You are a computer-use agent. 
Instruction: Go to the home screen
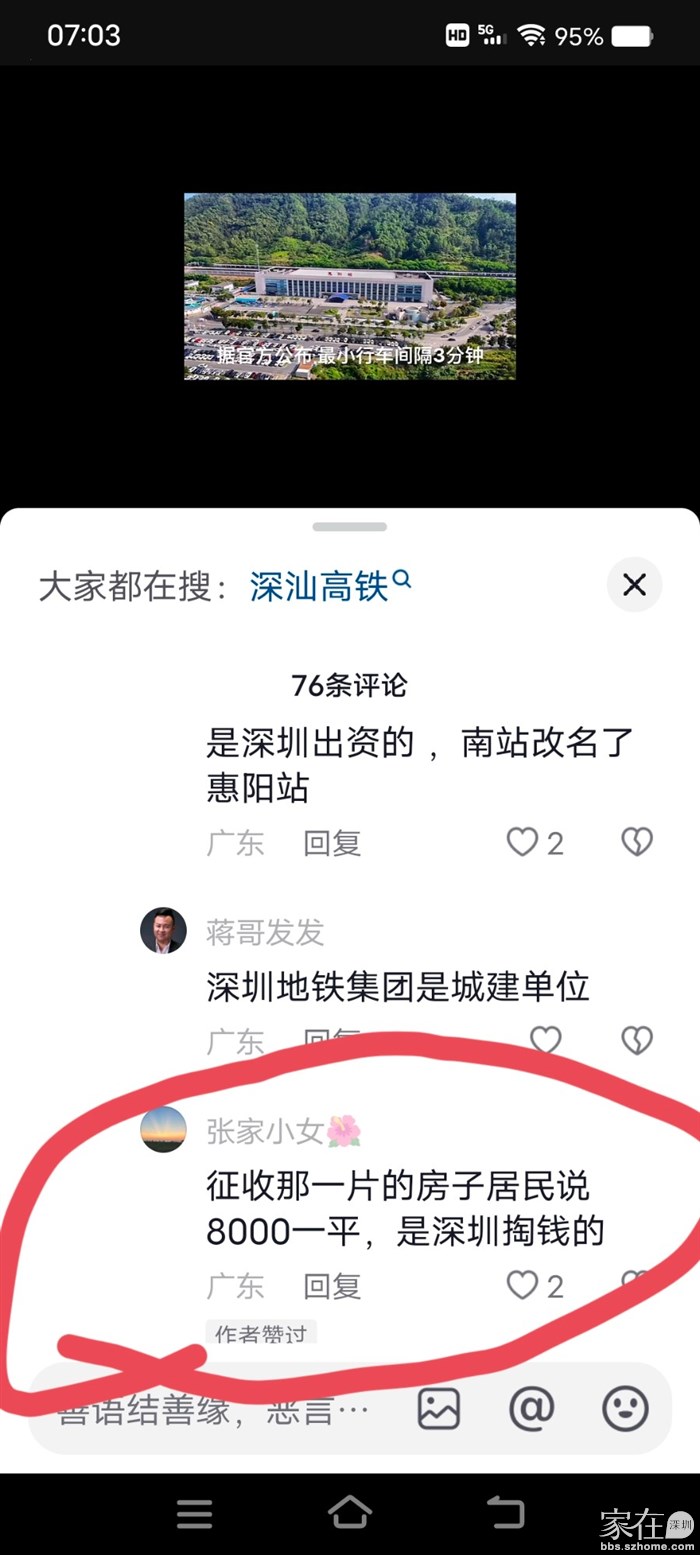(350, 1513)
